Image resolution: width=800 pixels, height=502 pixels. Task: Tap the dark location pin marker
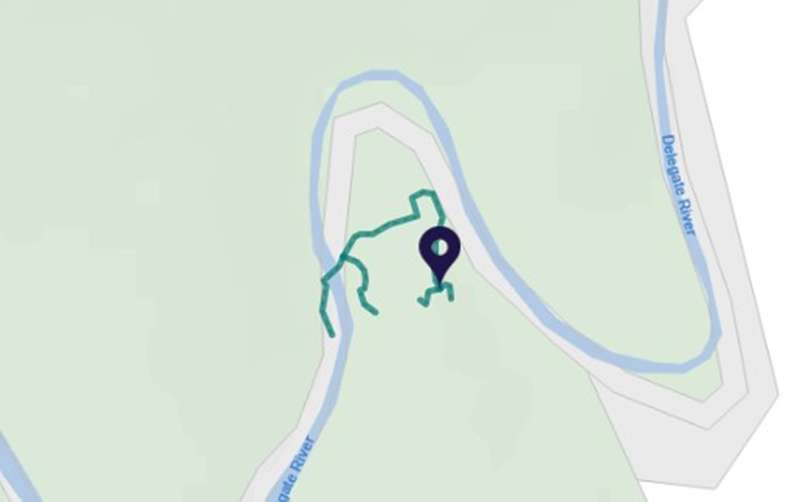(438, 251)
